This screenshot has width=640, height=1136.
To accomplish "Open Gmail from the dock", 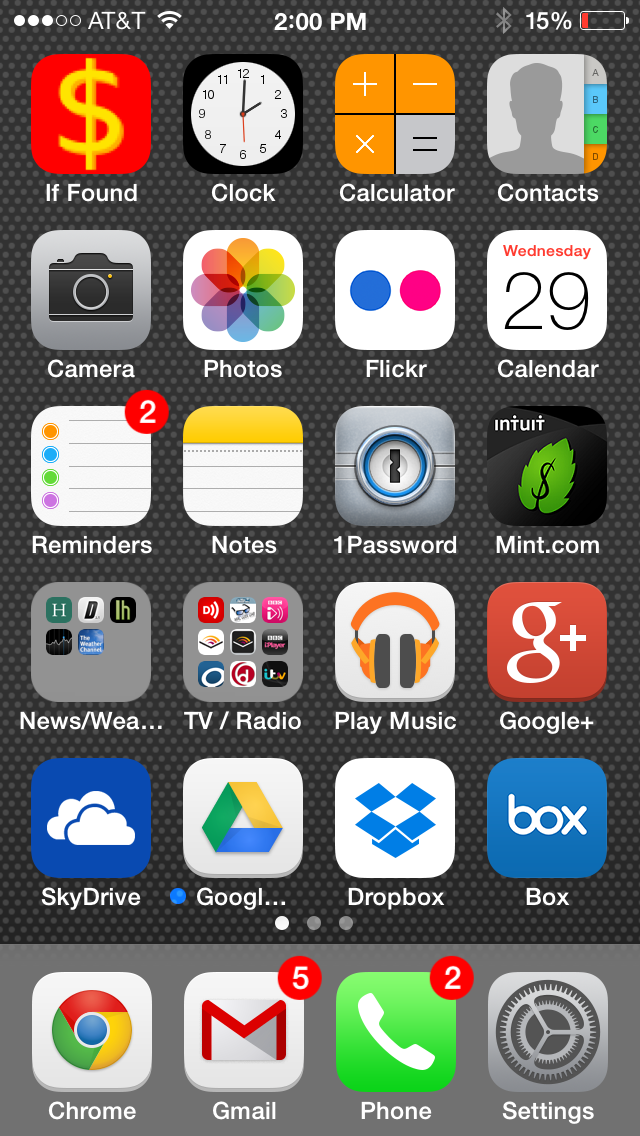I will 244,1032.
